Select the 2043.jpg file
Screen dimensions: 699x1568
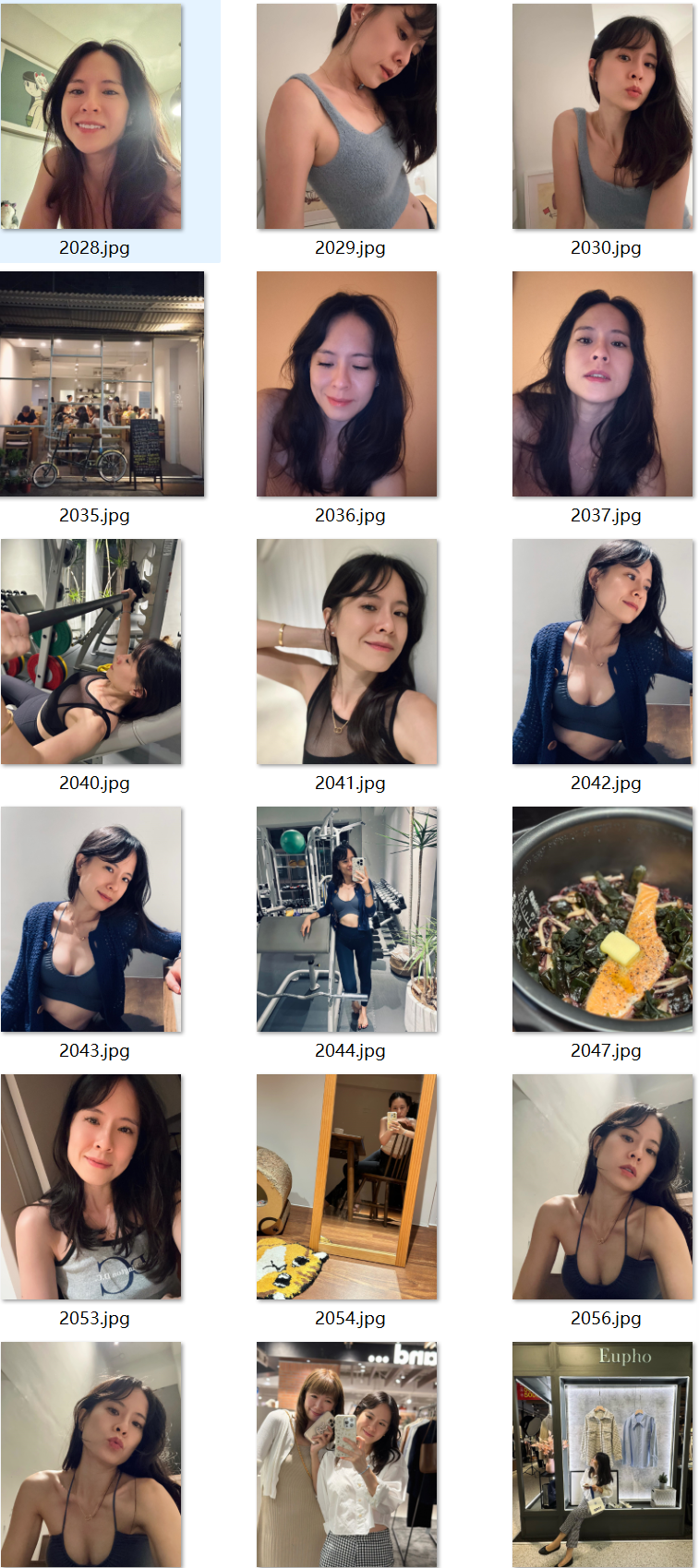coord(91,919)
